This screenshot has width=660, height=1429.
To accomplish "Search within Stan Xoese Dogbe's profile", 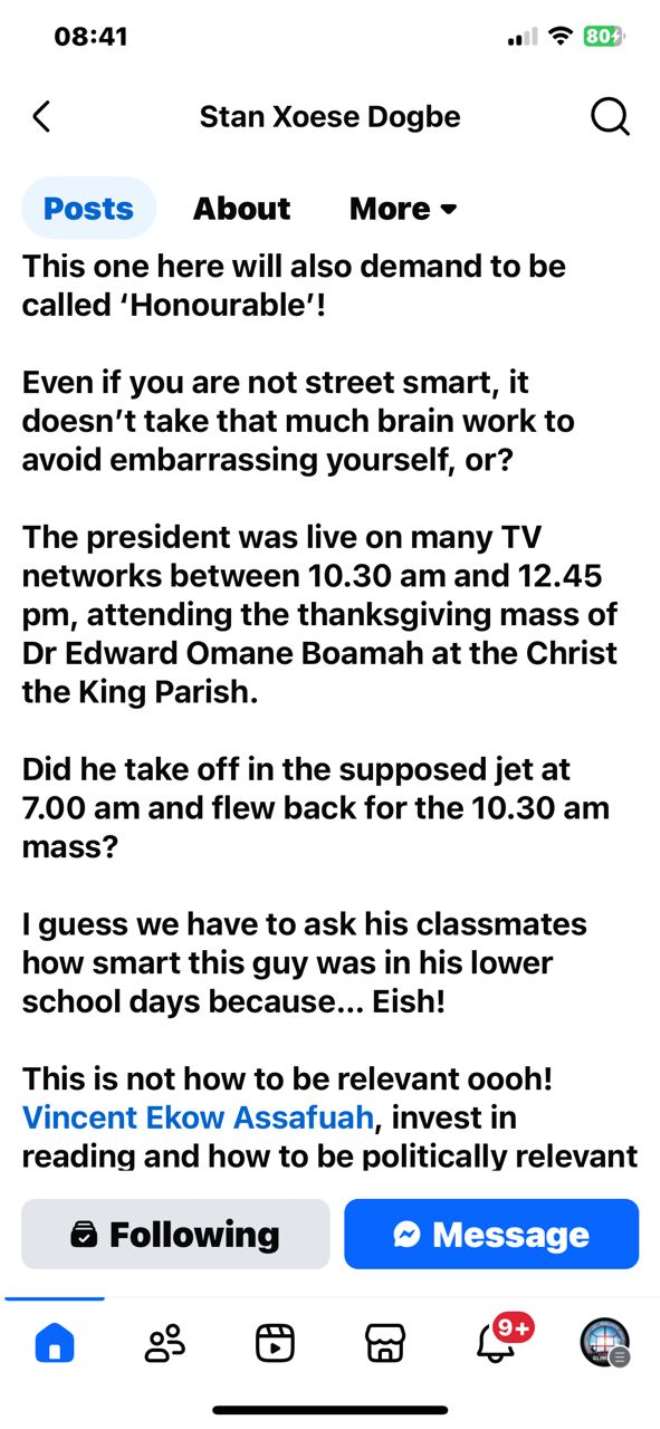I will point(610,117).
